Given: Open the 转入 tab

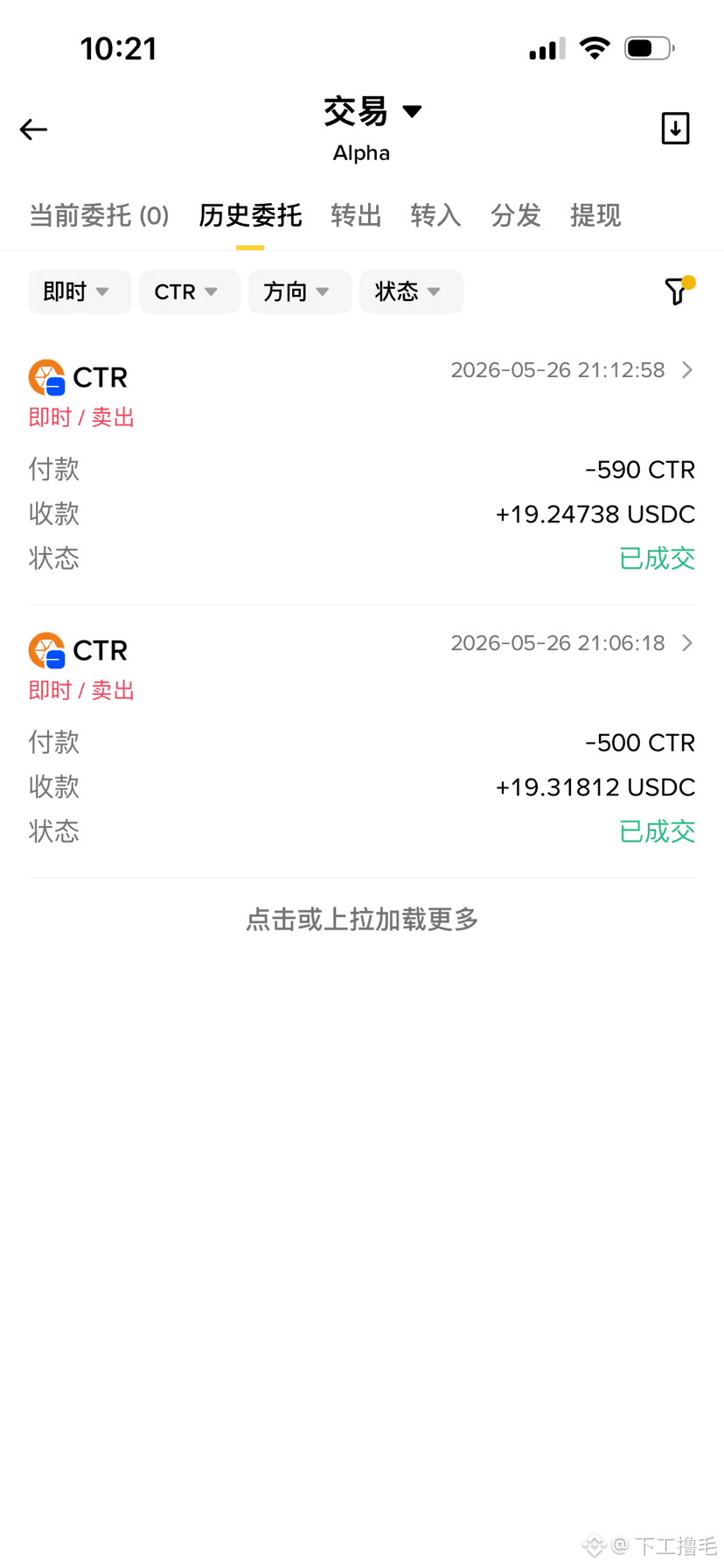Looking at the screenshot, I should (x=435, y=215).
